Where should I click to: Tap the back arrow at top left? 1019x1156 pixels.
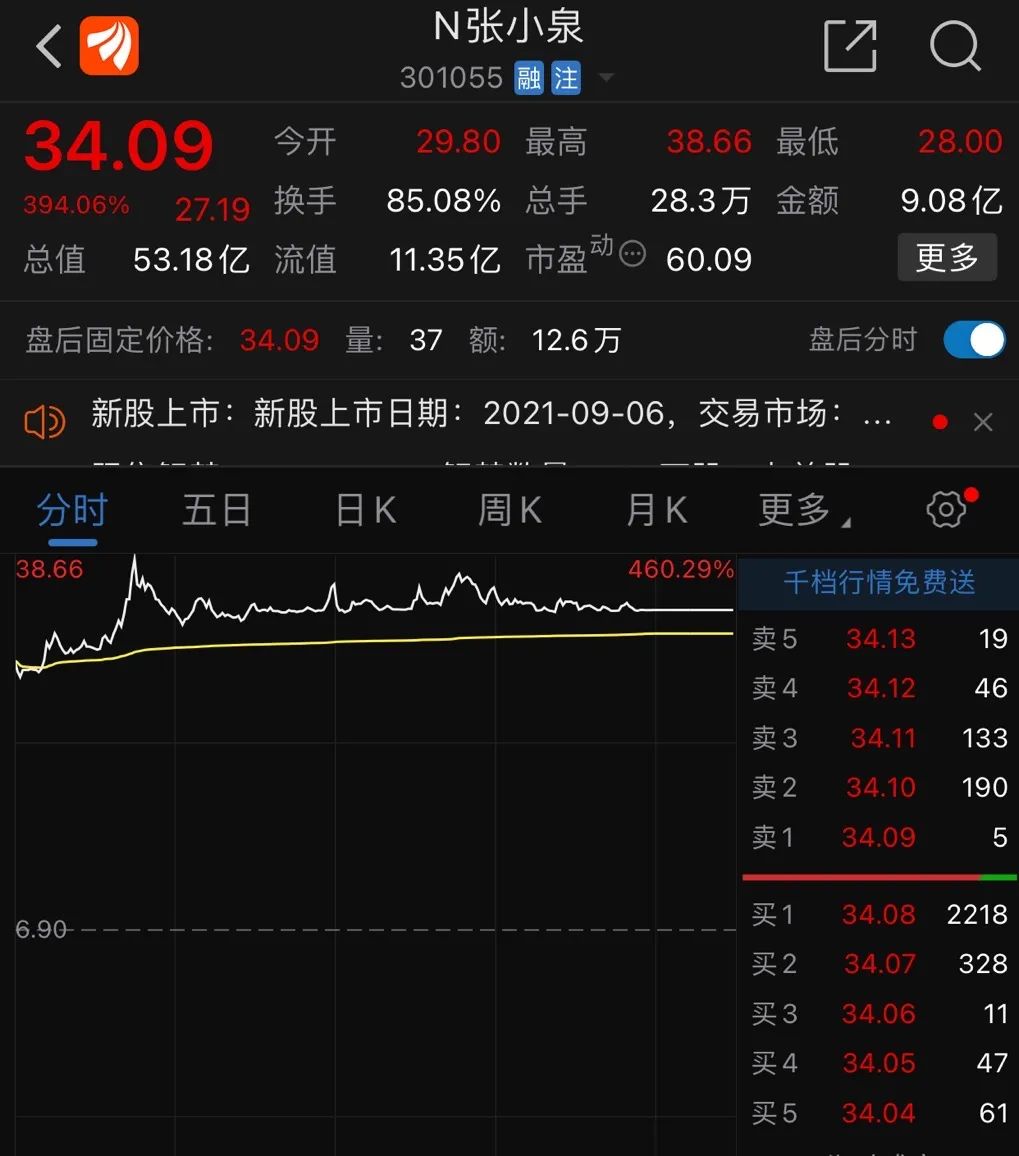[46, 46]
